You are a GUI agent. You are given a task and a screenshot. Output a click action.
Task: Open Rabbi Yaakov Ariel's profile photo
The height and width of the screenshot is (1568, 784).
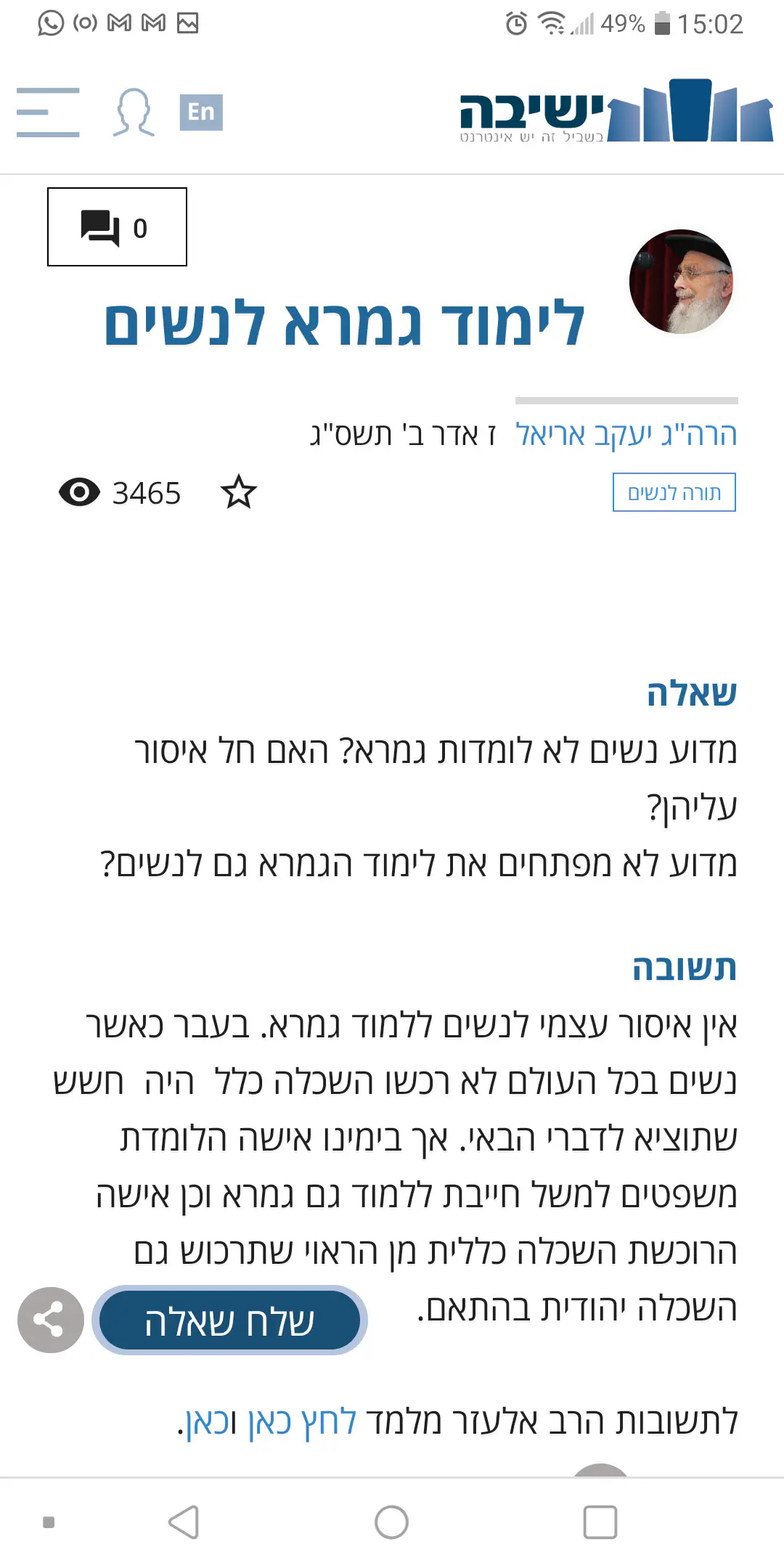(x=681, y=282)
